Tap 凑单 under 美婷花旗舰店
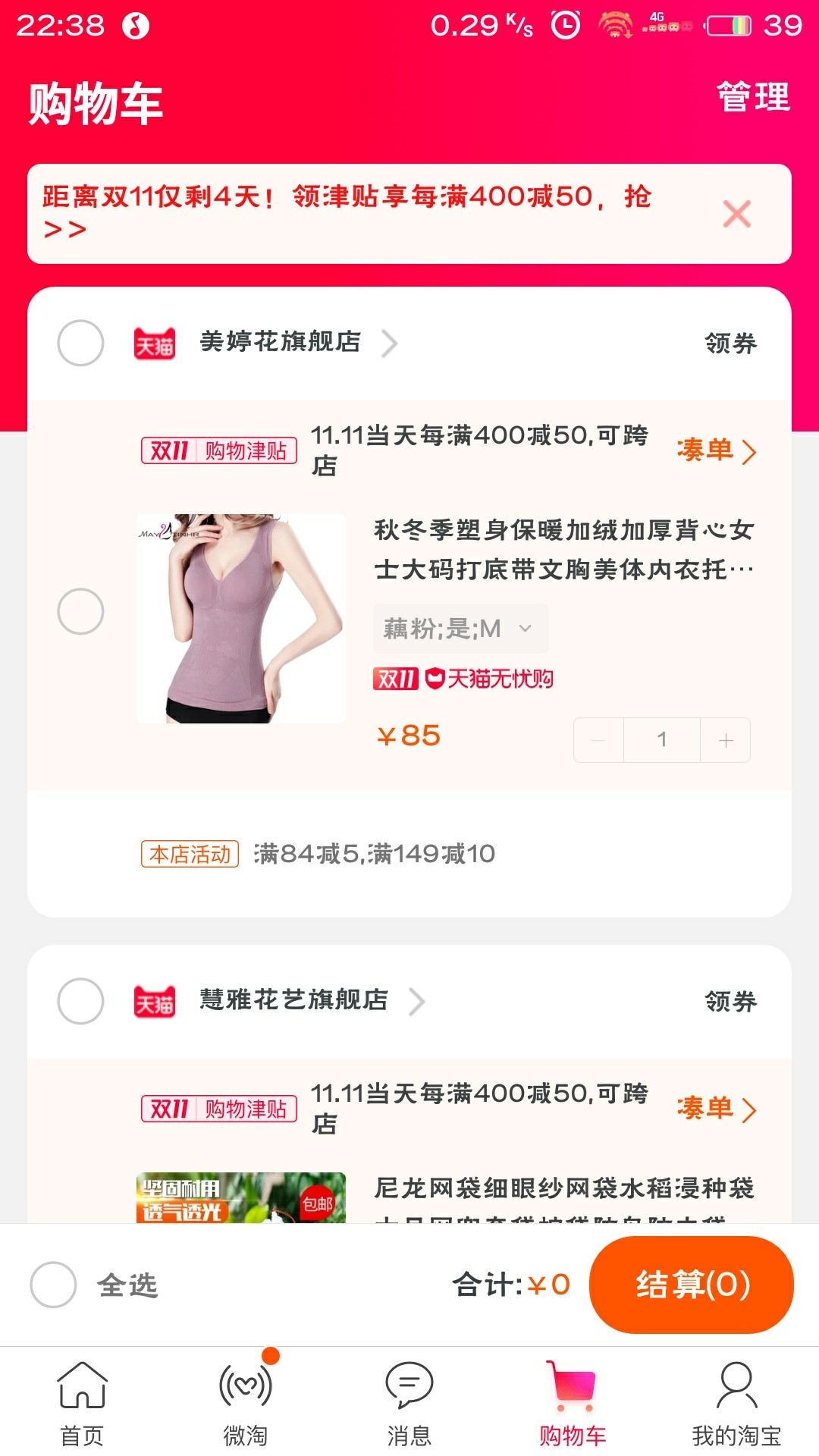 (716, 450)
